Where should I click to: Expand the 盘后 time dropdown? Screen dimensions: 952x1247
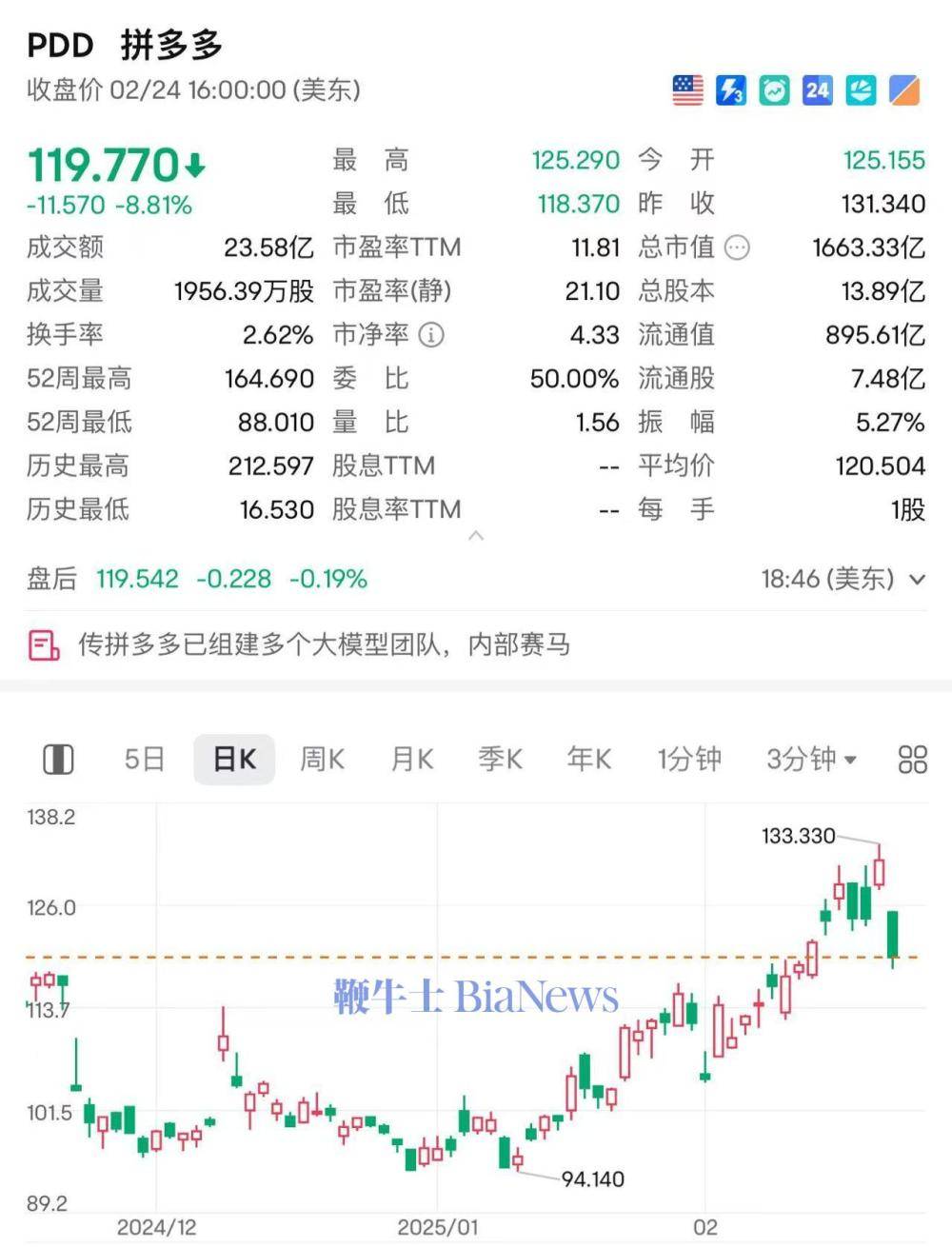pyautogui.click(x=917, y=579)
